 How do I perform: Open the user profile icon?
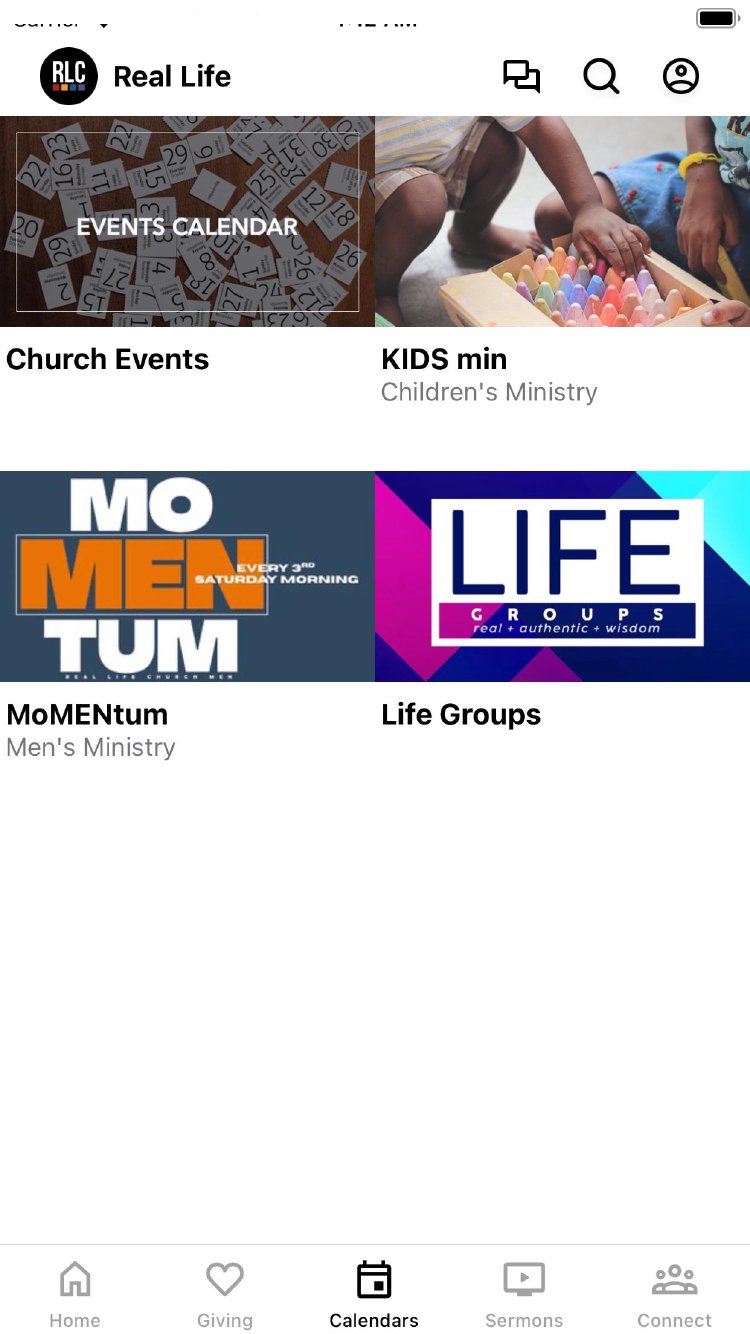coord(681,77)
